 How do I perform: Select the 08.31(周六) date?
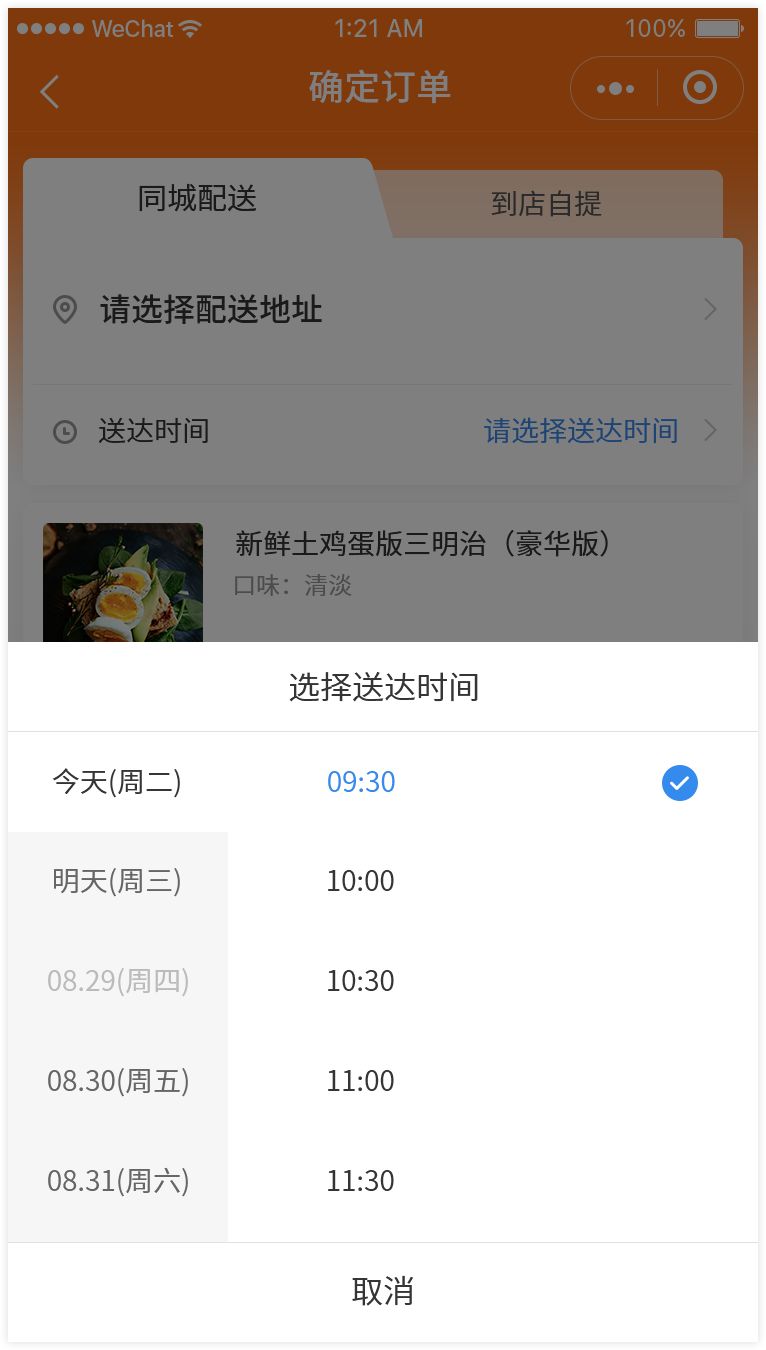point(117,1181)
